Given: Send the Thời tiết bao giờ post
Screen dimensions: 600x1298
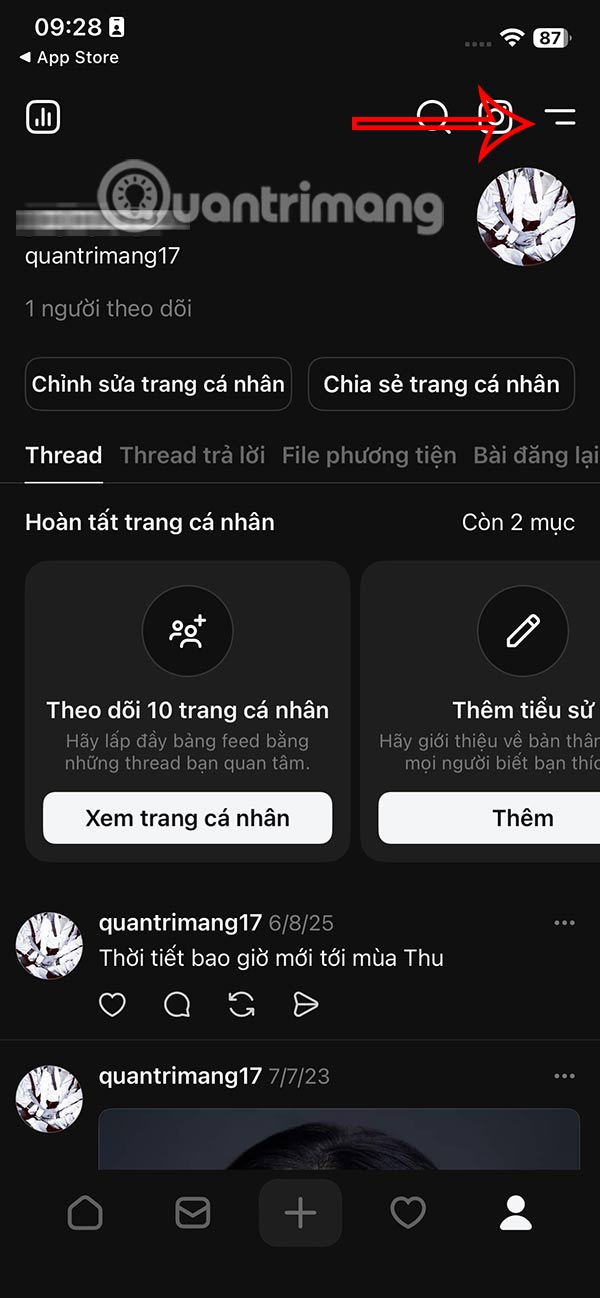Looking at the screenshot, I should pos(306,1005).
